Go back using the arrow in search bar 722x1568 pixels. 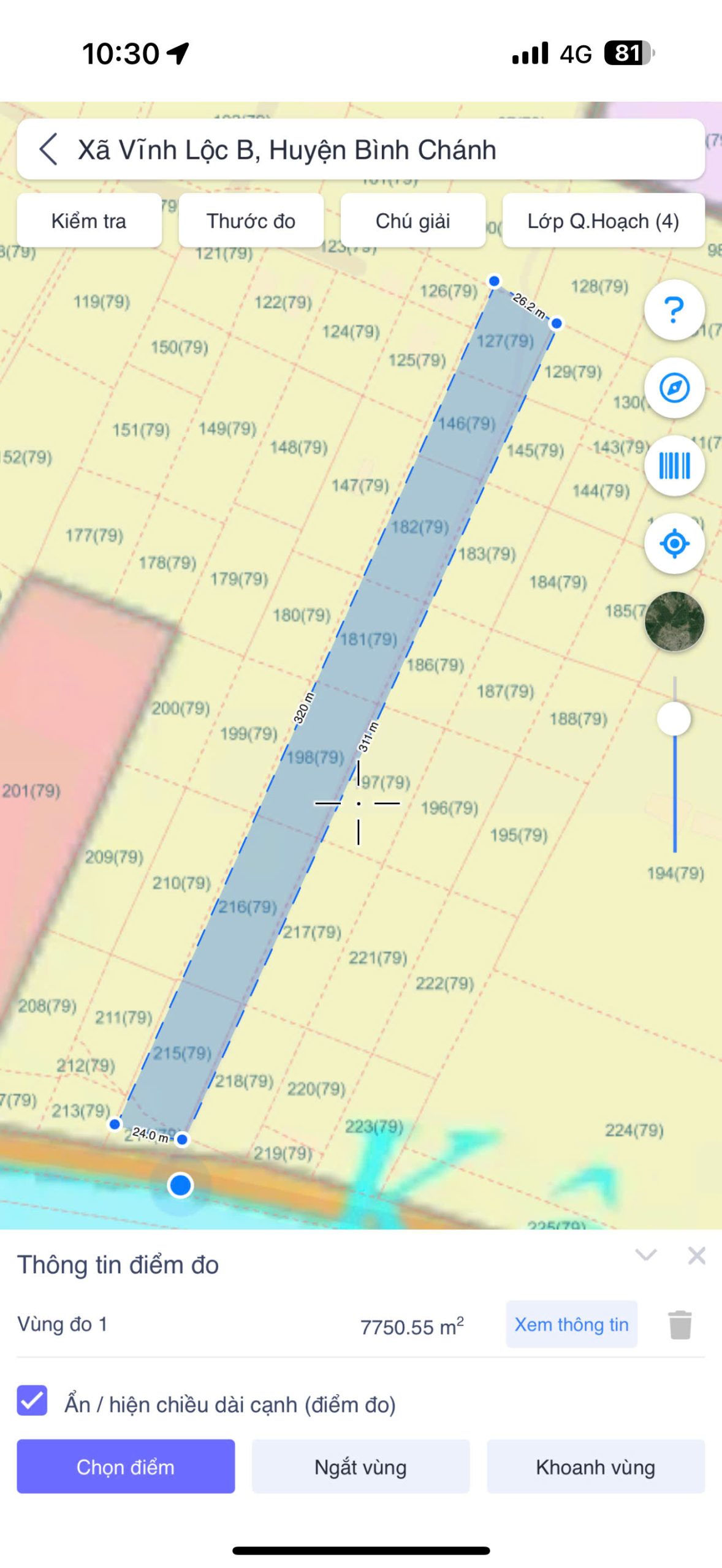pyautogui.click(x=48, y=149)
